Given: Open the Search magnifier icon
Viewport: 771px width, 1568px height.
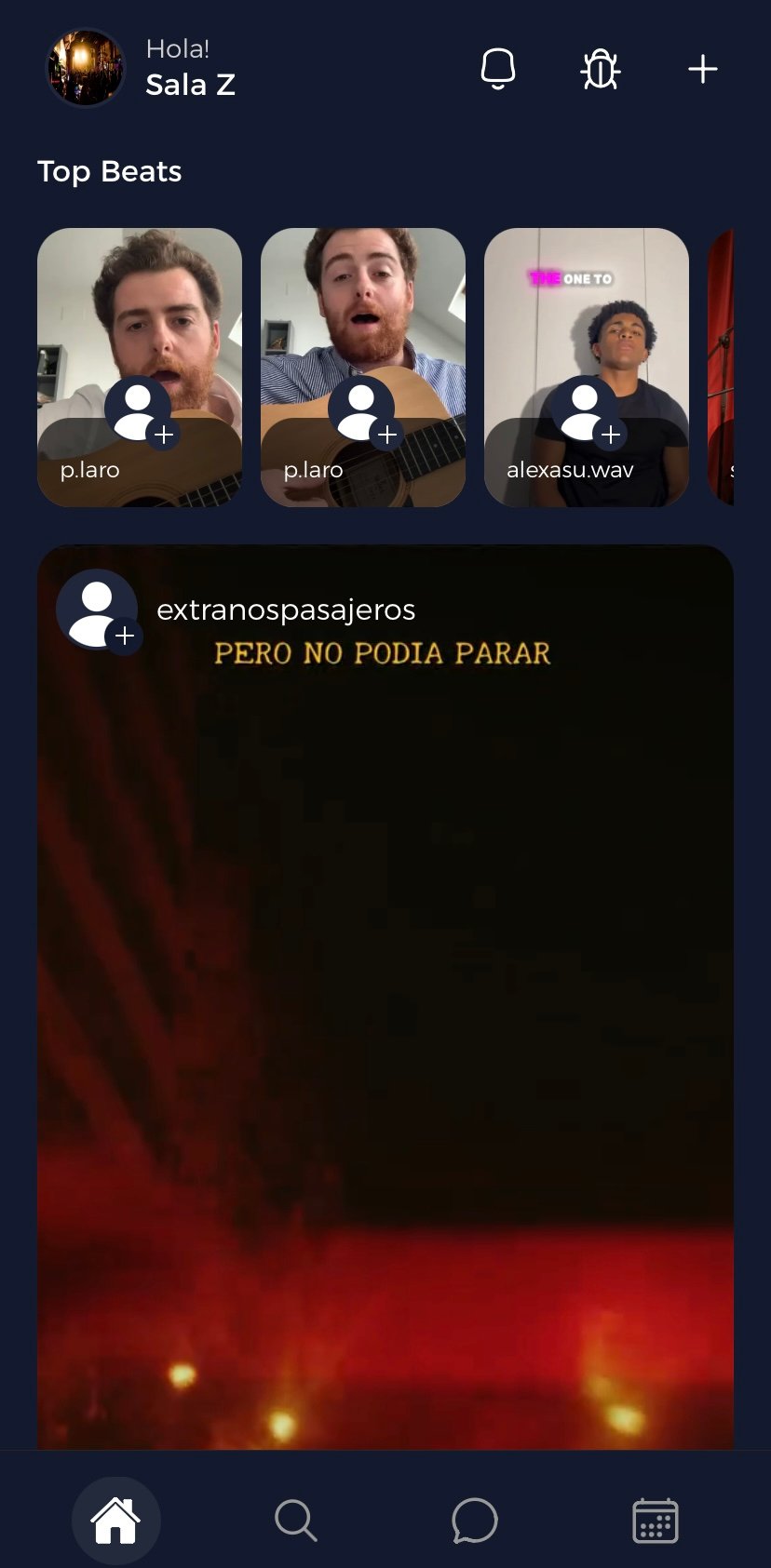Looking at the screenshot, I should point(295,1521).
